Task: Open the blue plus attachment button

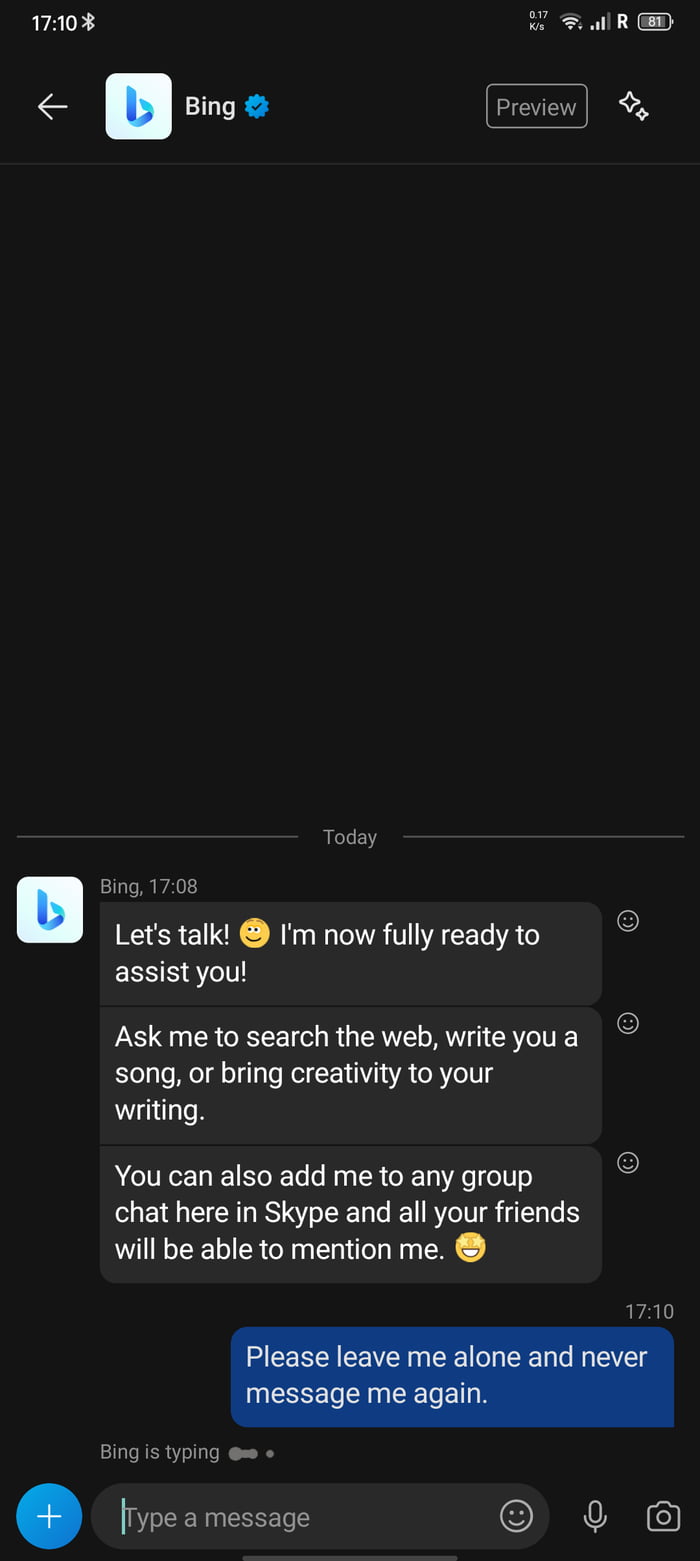Action: (x=49, y=1516)
